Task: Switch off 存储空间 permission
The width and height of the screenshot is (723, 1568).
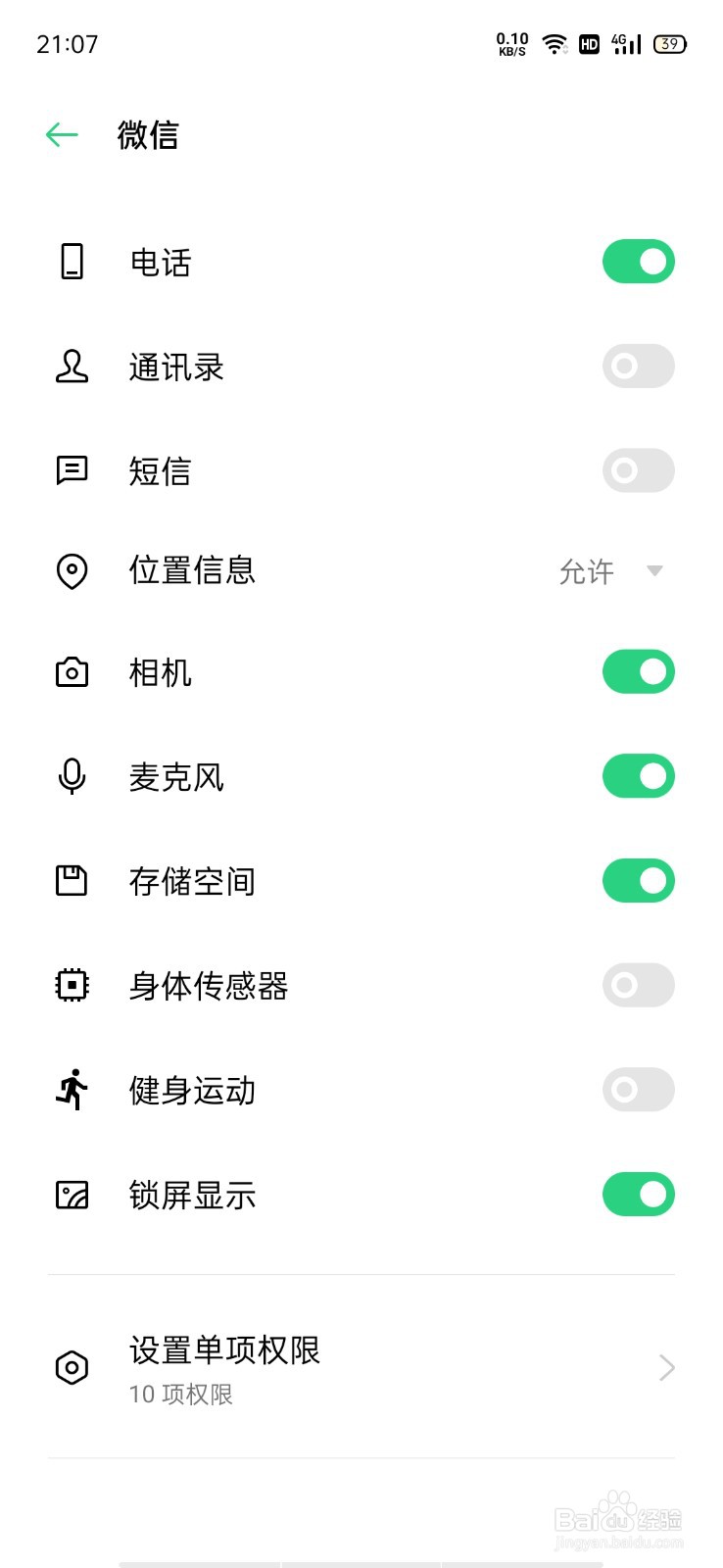Action: point(639,881)
